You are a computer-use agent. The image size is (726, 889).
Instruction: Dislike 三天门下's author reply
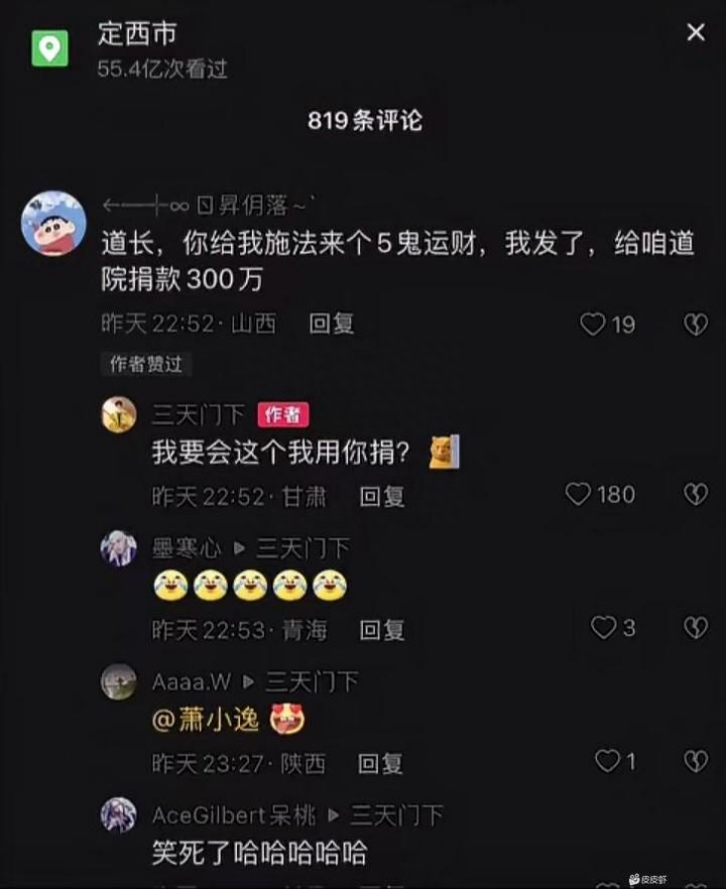(x=695, y=494)
